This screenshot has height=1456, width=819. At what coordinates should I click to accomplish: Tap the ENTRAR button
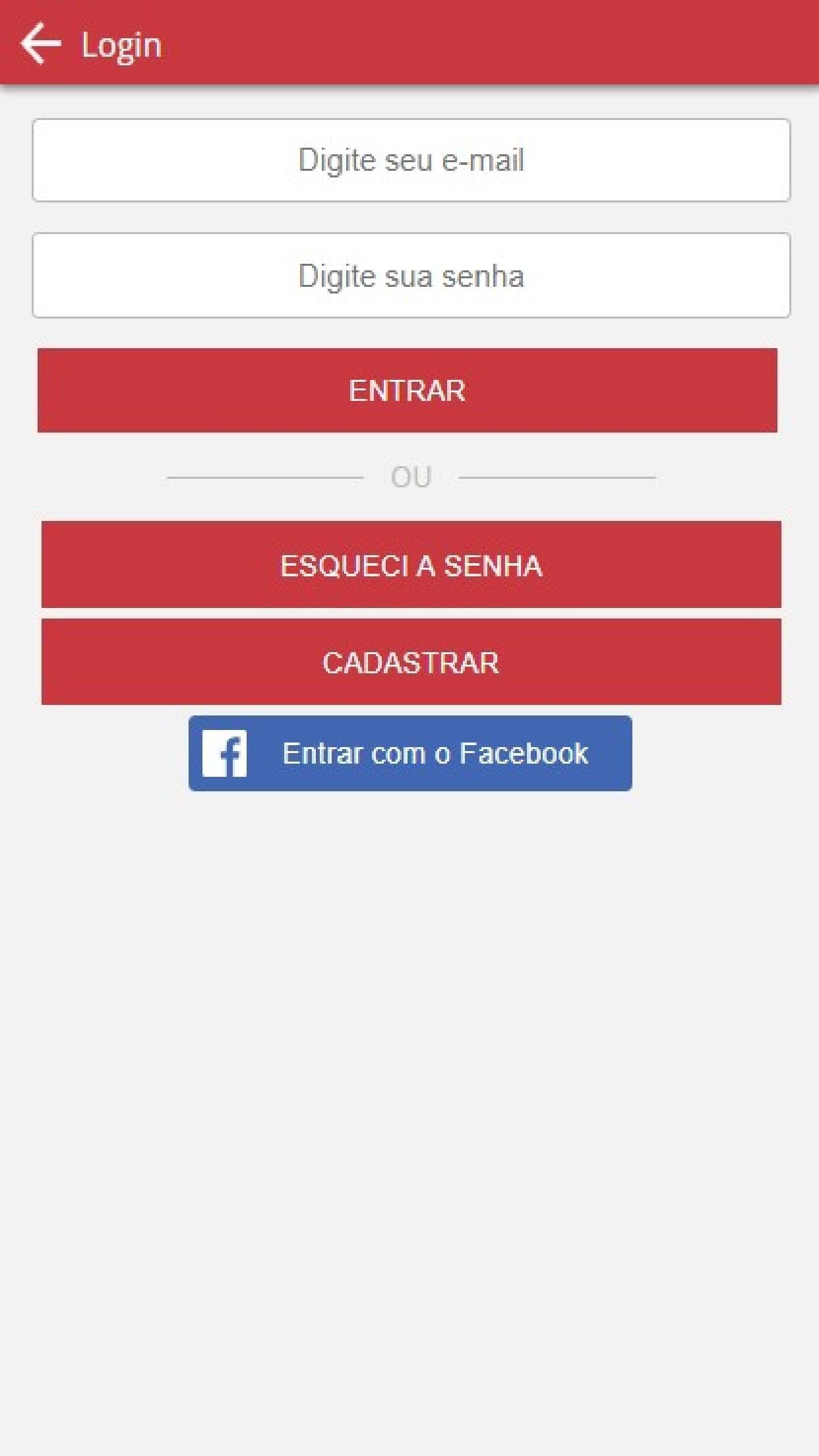[408, 390]
